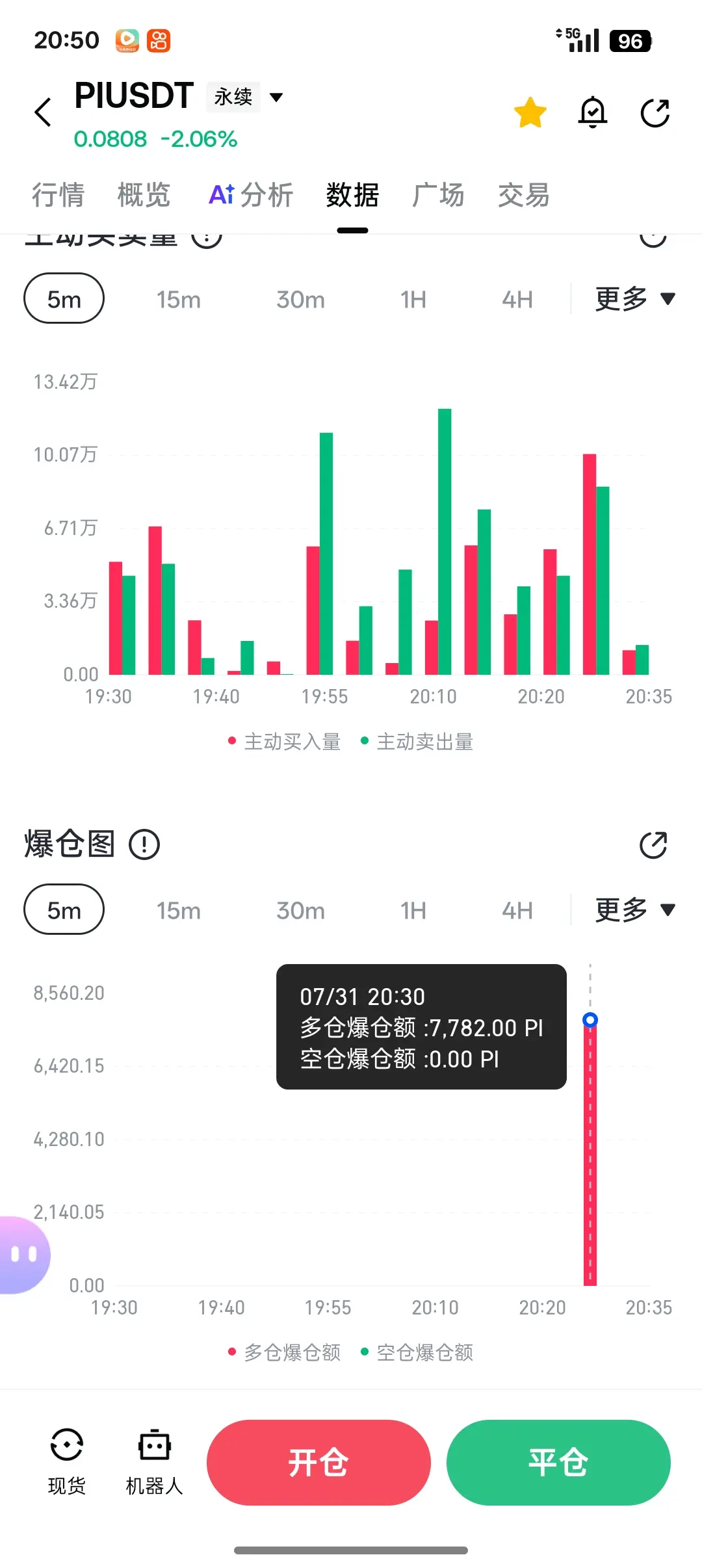
Task: Tap the red 开仓 button
Action: (318, 1463)
